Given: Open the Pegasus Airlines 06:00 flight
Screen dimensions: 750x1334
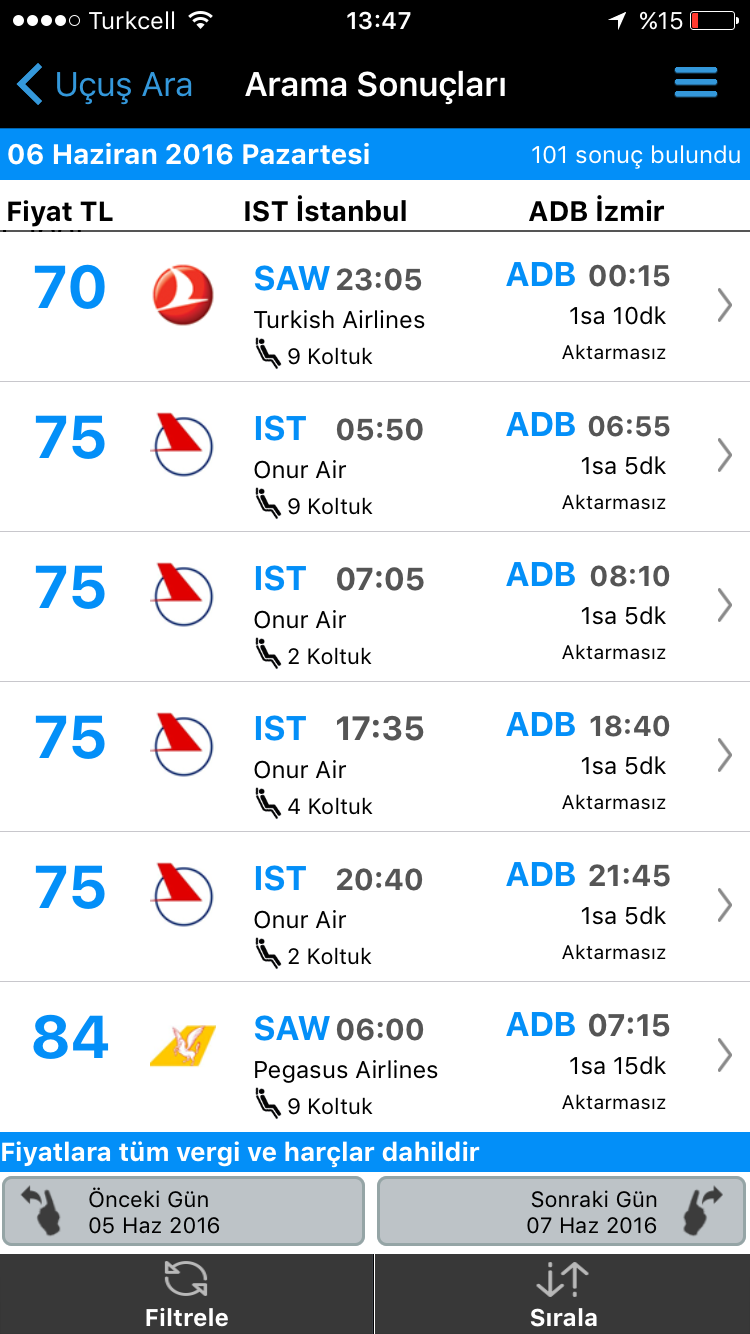Looking at the screenshot, I should 375,1057.
